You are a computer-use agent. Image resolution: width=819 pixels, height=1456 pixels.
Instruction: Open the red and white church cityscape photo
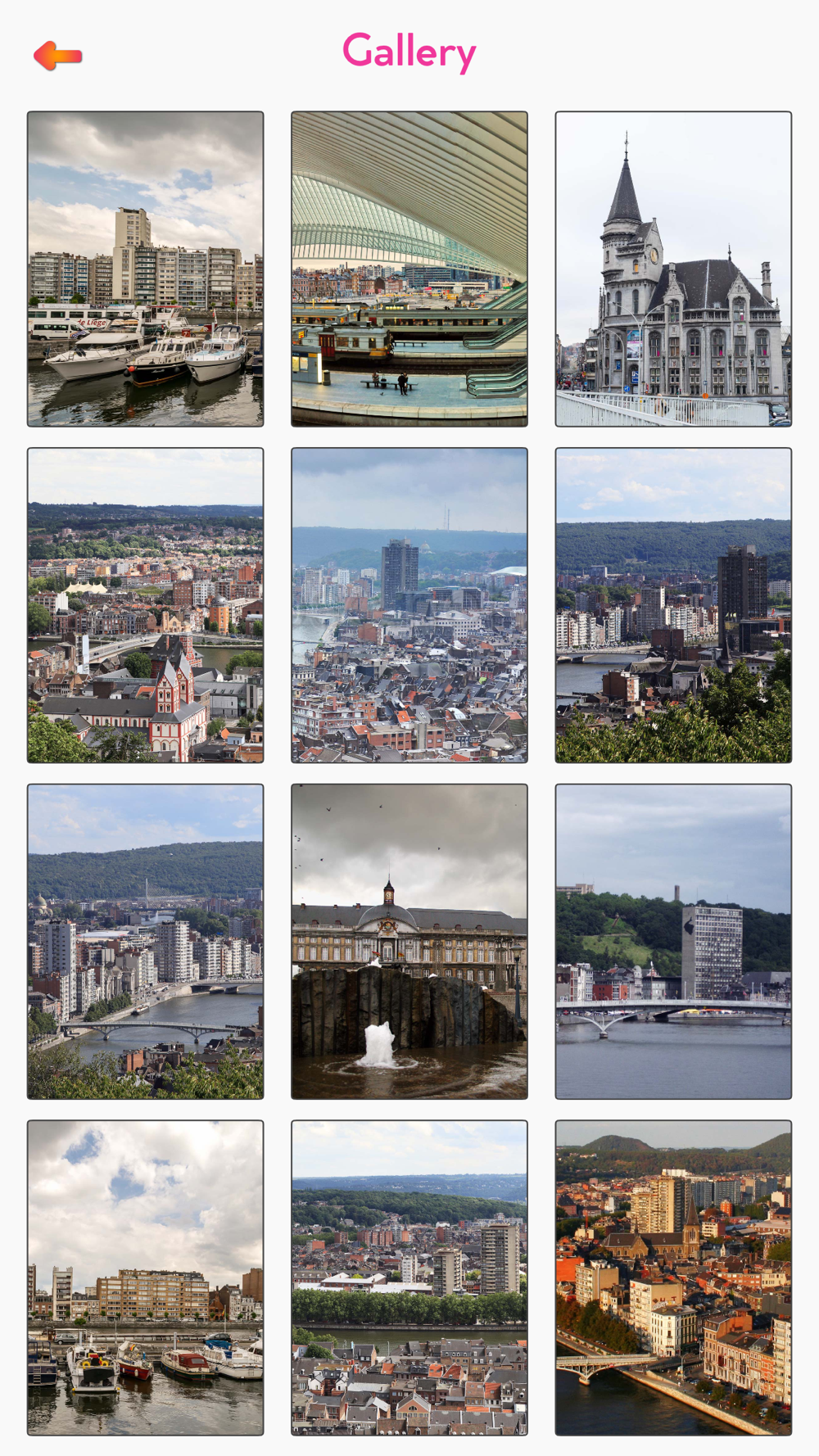(x=146, y=605)
